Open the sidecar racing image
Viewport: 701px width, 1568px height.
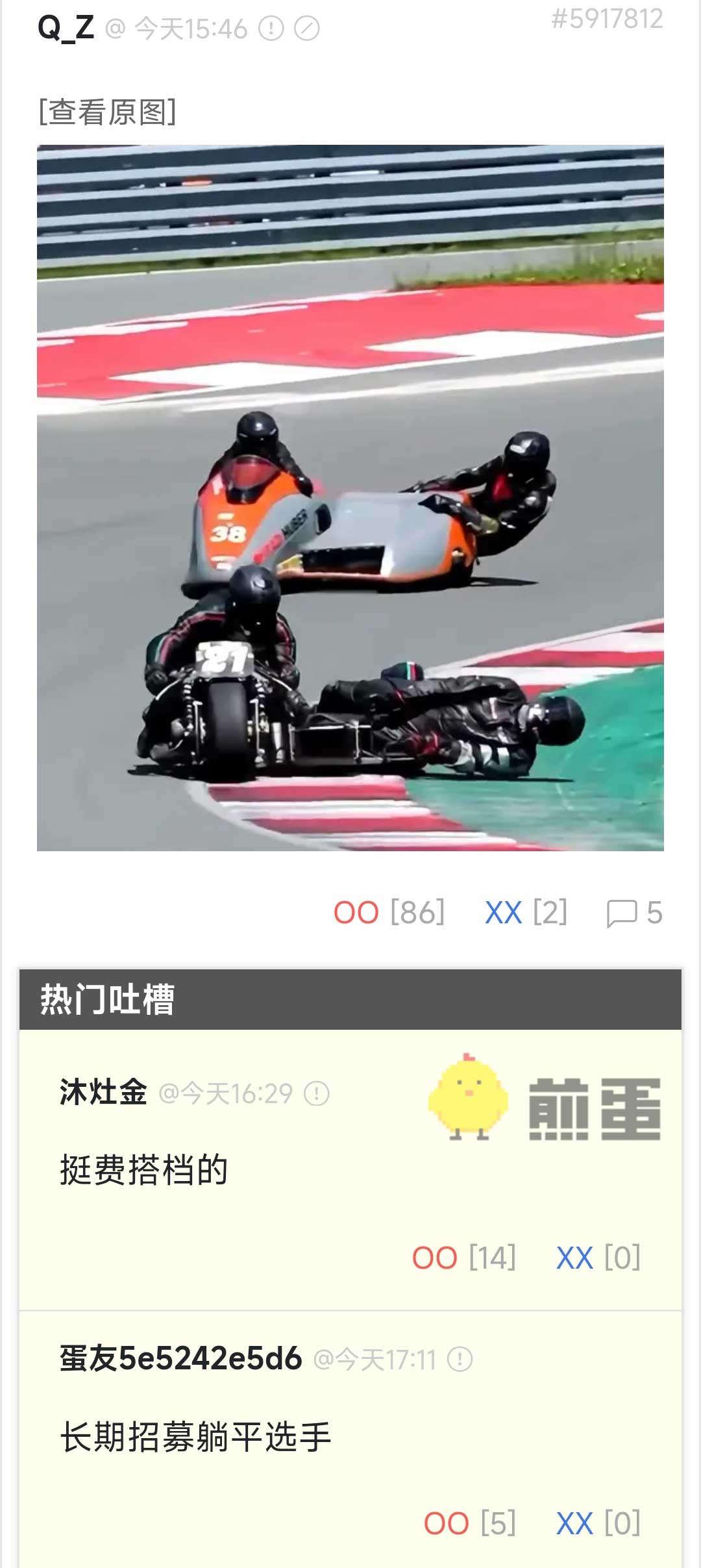coord(350,497)
